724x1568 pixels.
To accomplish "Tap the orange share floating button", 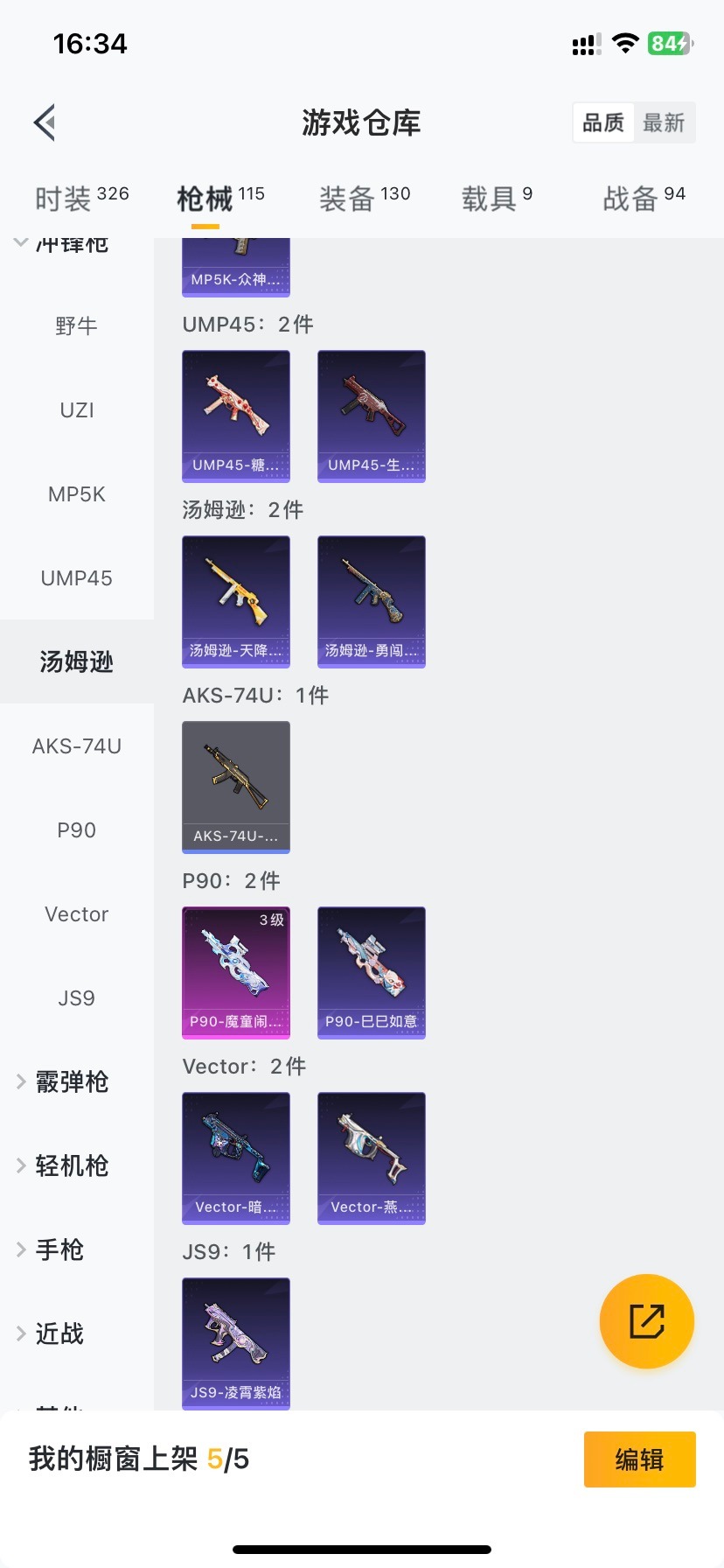I will [x=646, y=1320].
